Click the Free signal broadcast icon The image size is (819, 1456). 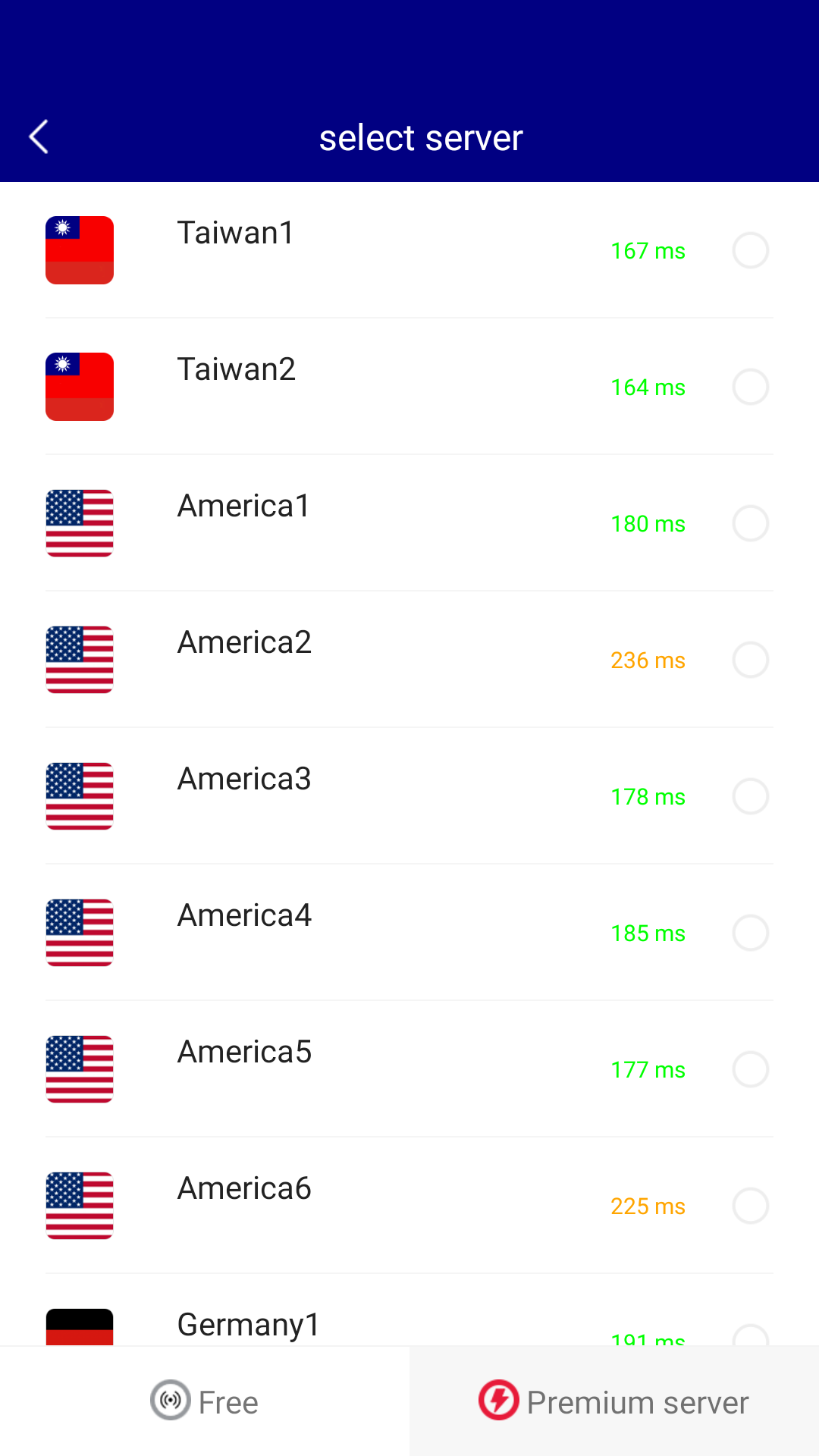(x=171, y=1401)
